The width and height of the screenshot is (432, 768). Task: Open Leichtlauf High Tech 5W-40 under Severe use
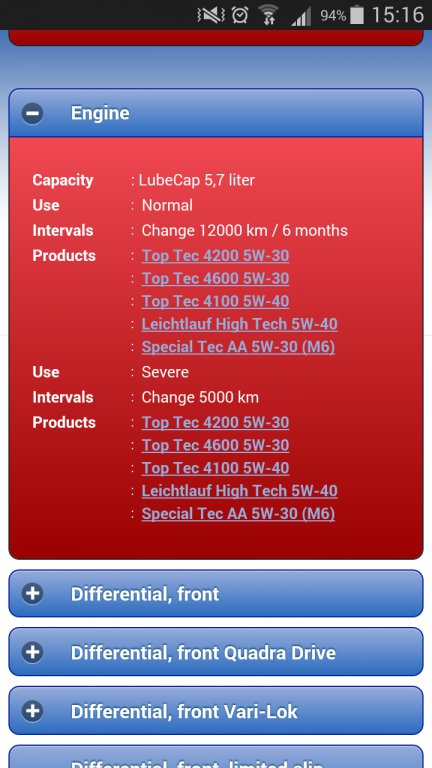[240, 491]
